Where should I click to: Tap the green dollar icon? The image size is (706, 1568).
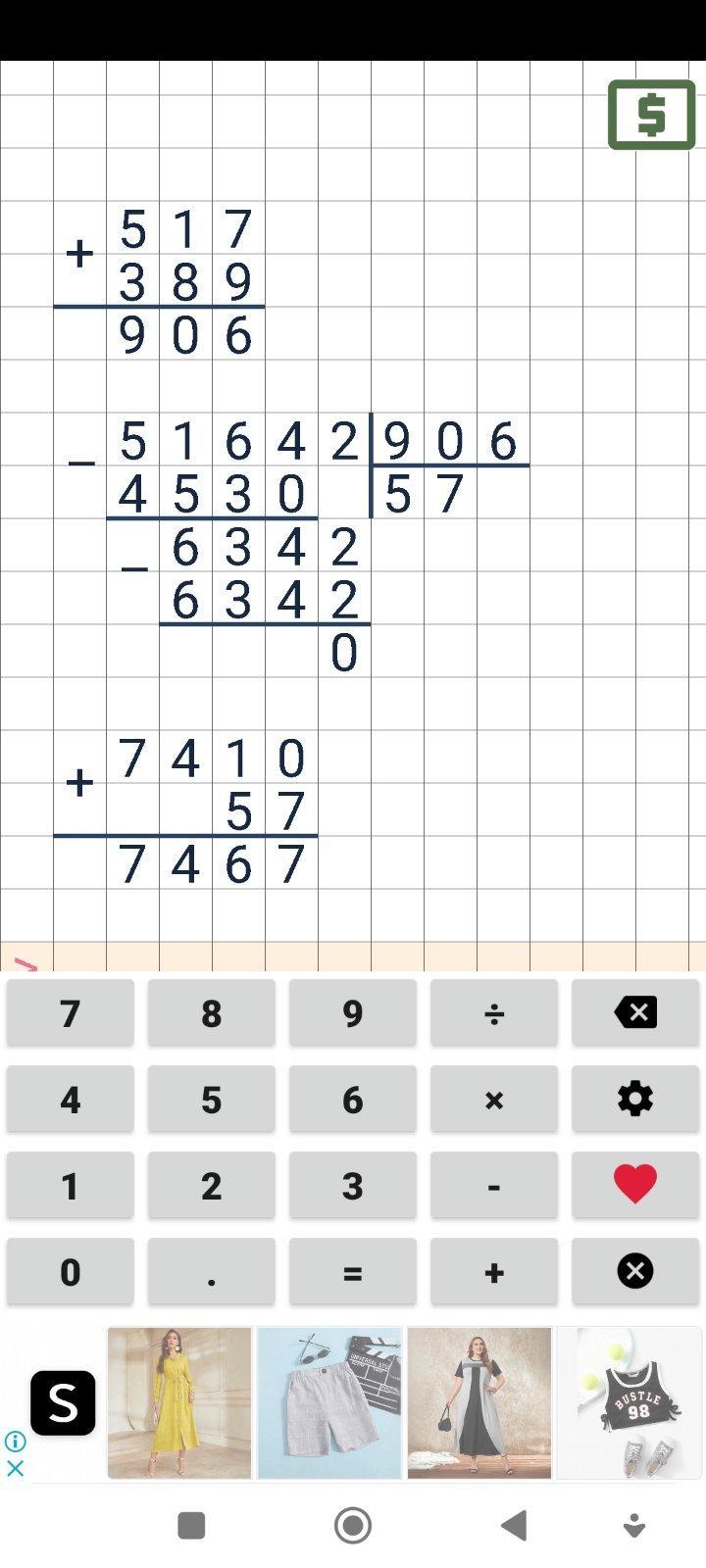[x=651, y=116]
